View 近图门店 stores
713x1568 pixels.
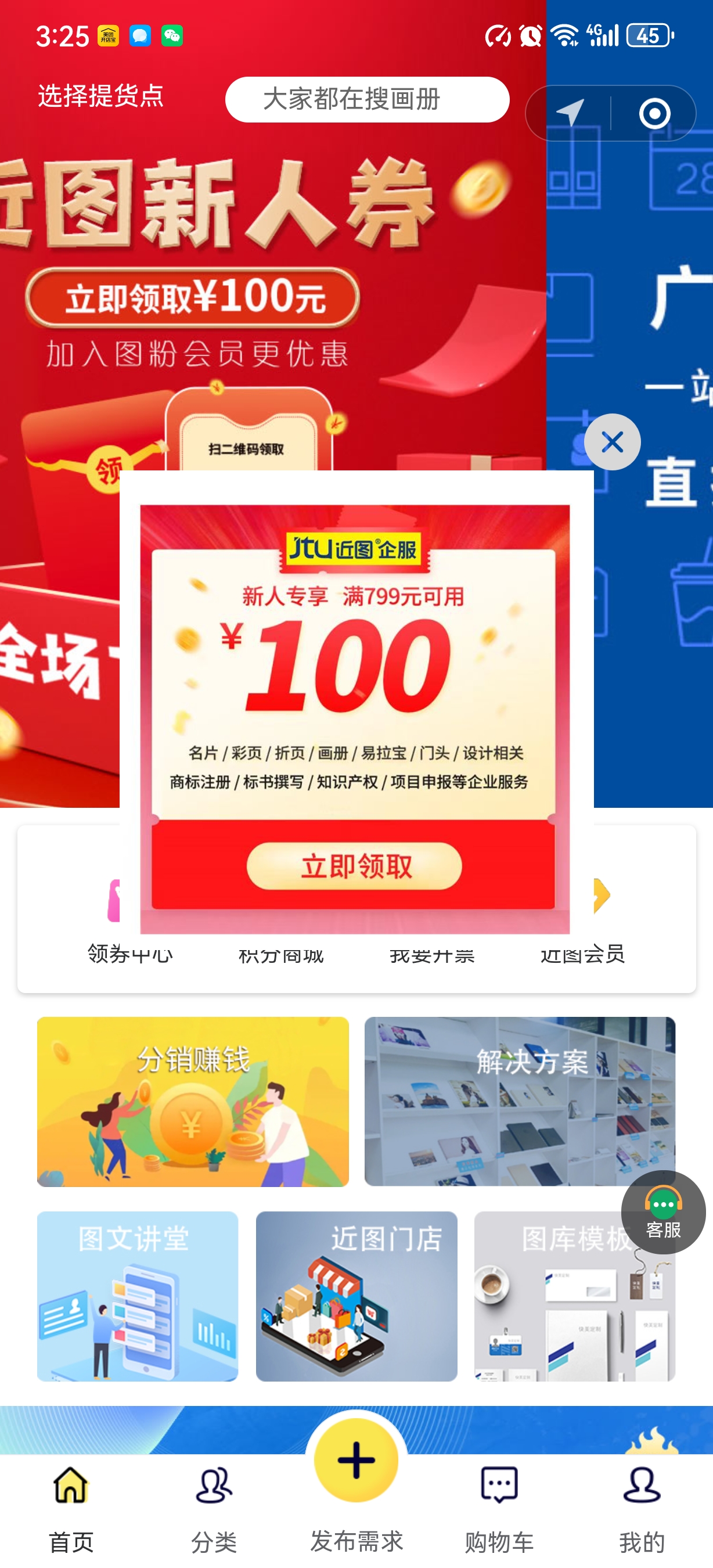[356, 1295]
